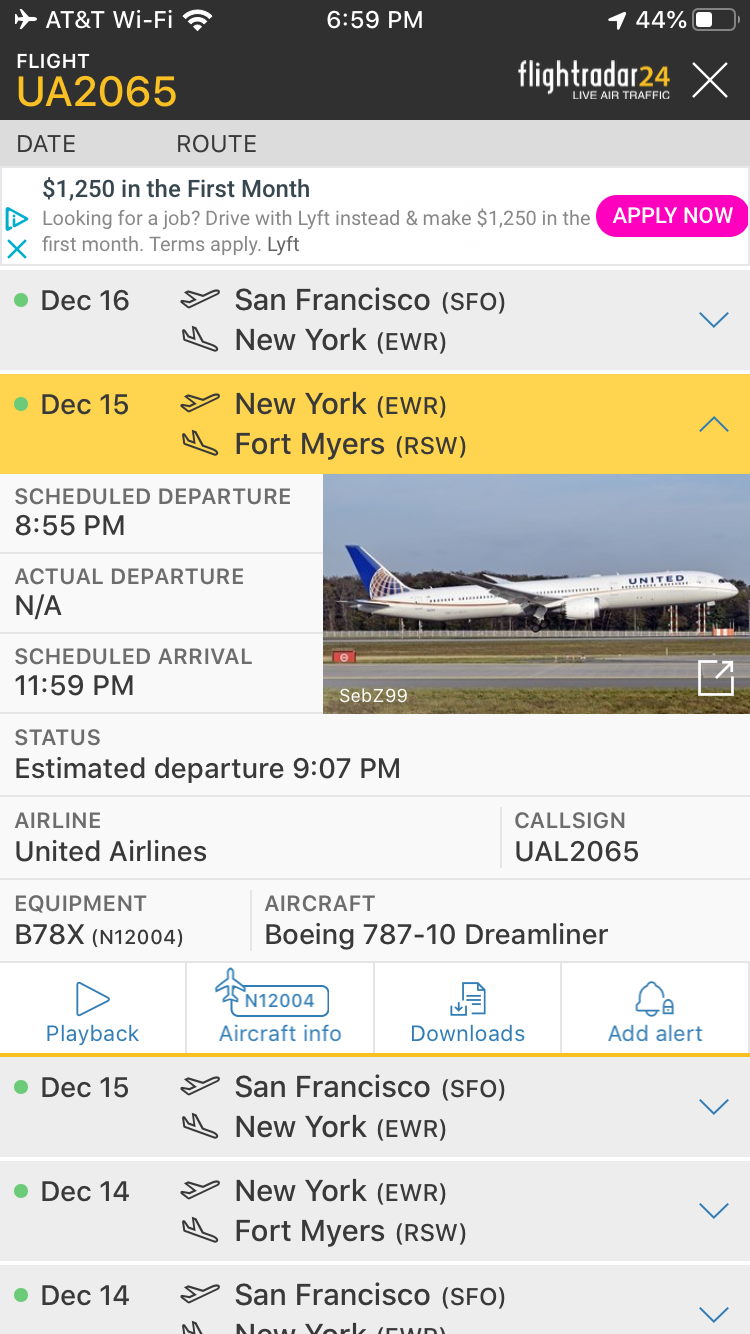Close the UA2065 flight panel
The height and width of the screenshot is (1334, 750).
[x=710, y=80]
